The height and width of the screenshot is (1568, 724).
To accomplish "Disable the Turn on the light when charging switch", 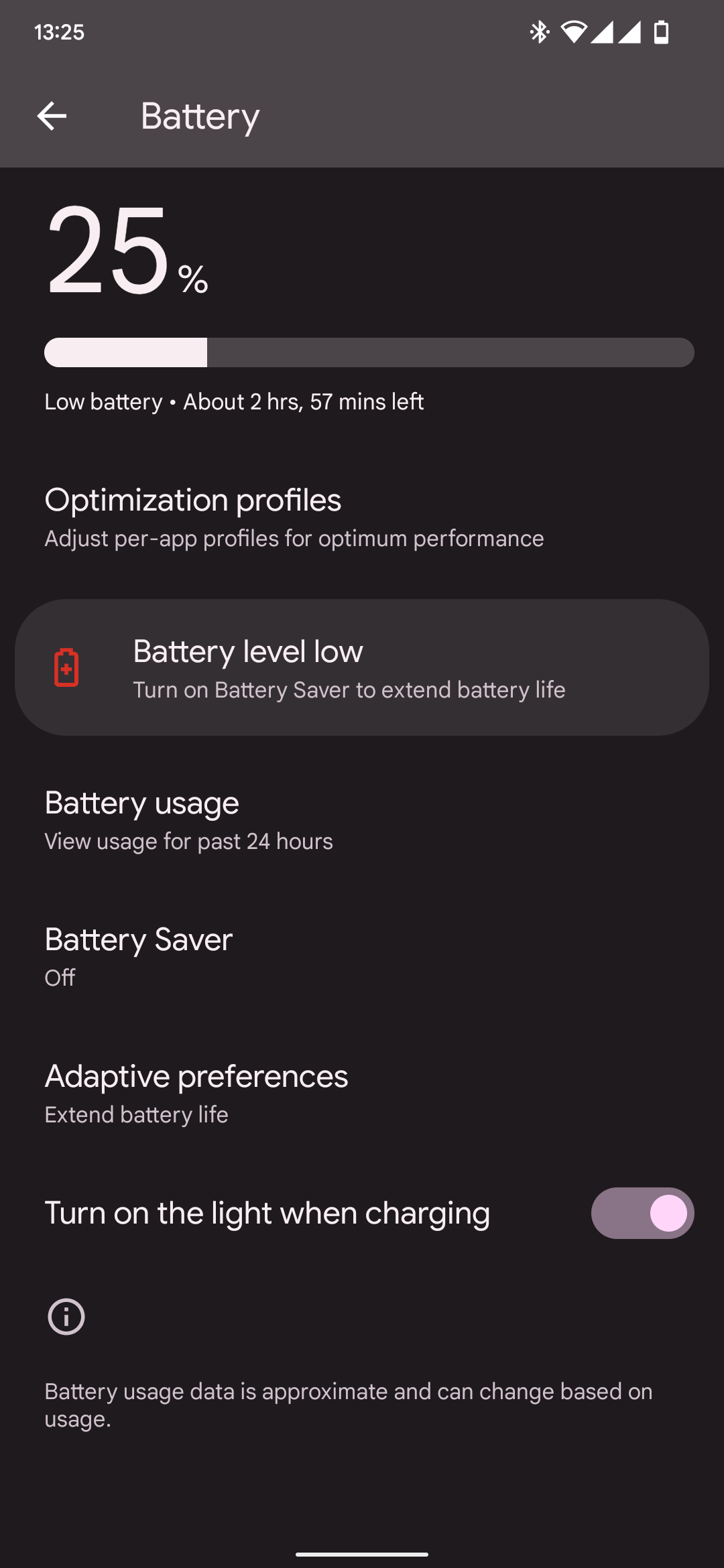I will (642, 1213).
